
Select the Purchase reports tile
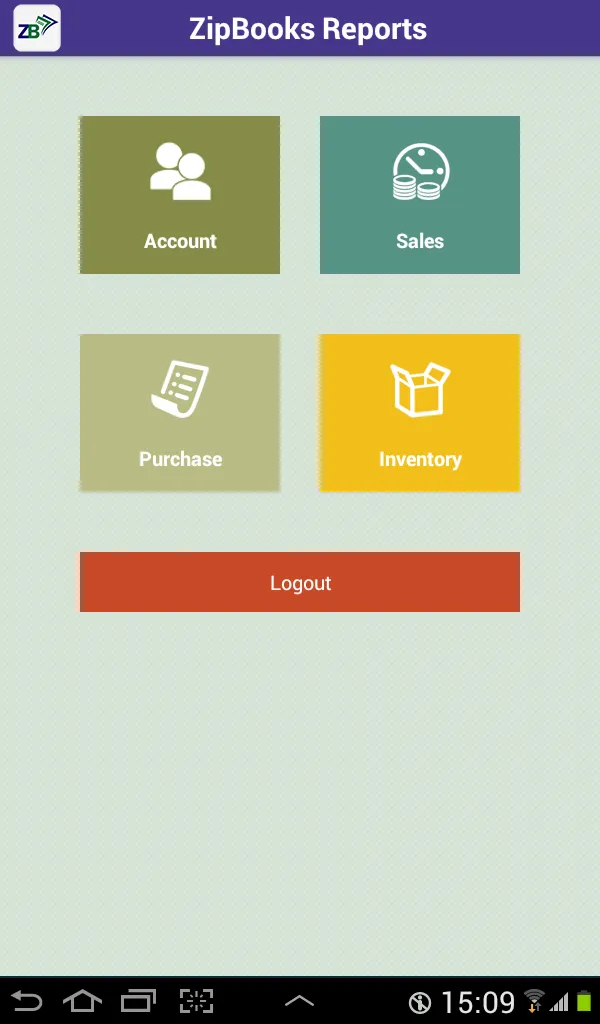coord(180,412)
